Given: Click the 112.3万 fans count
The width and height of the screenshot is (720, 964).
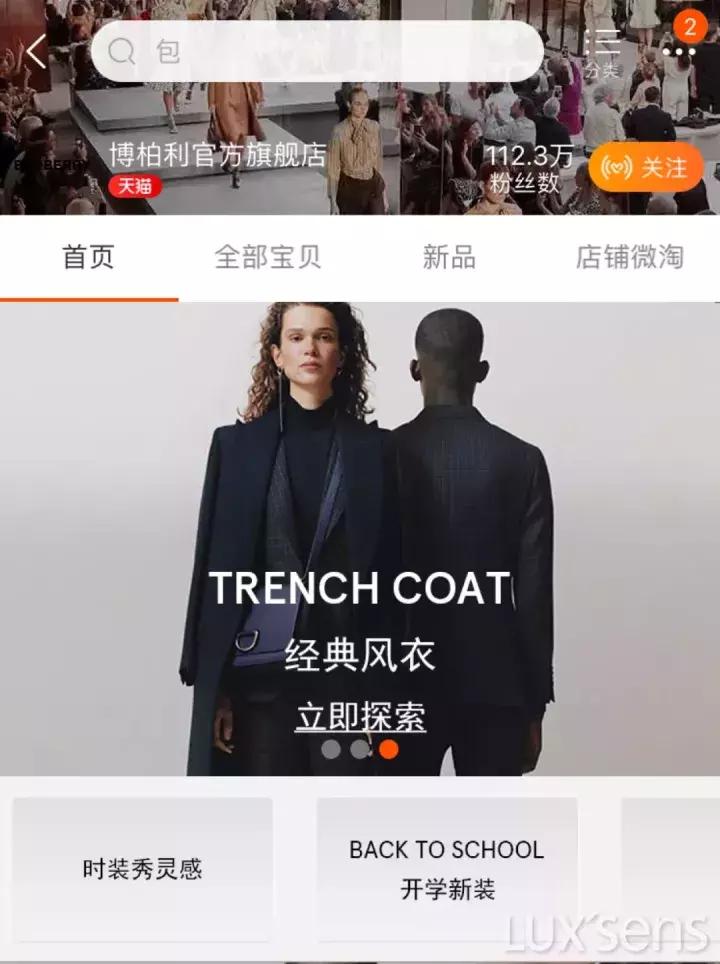Looking at the screenshot, I should click(x=528, y=155).
